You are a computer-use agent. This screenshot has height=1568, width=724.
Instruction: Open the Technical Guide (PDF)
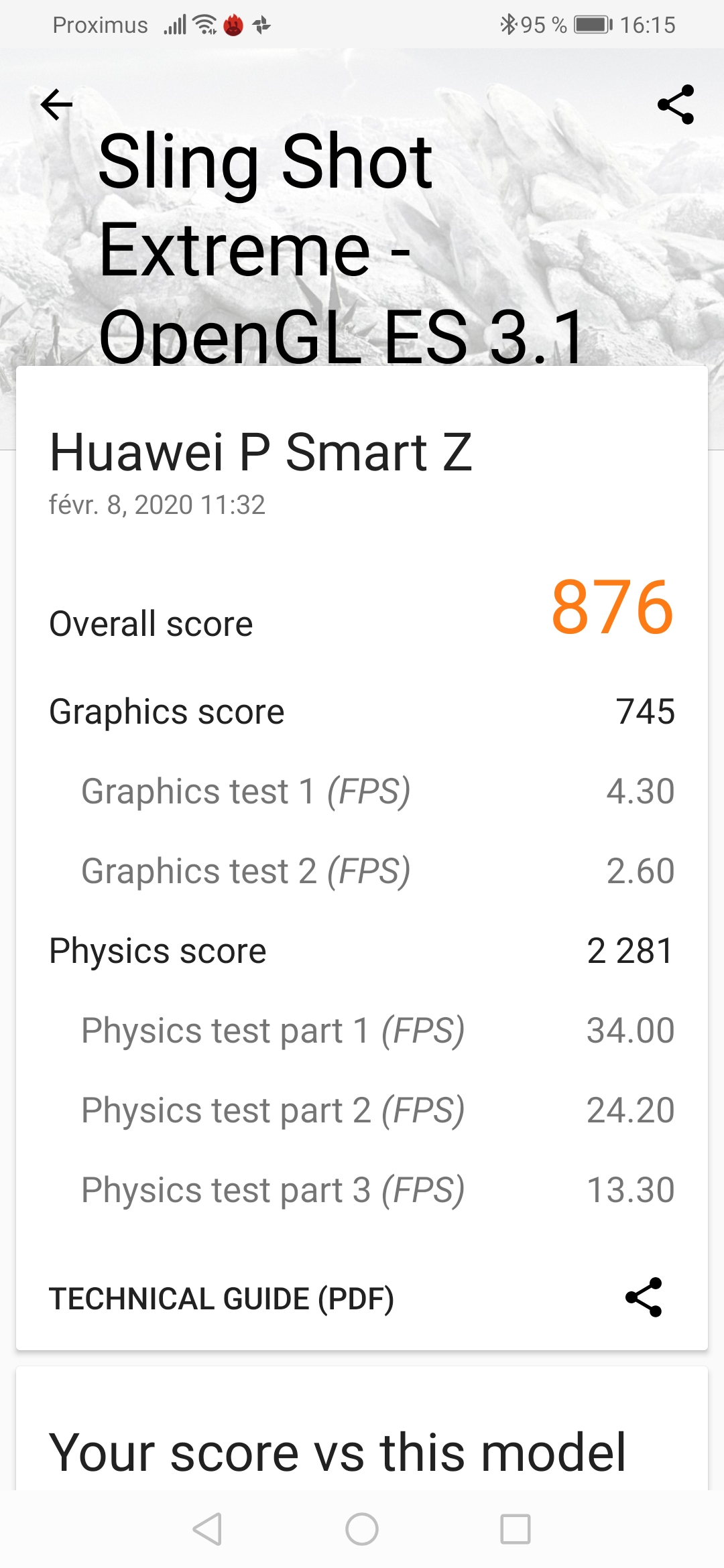coord(221,1299)
